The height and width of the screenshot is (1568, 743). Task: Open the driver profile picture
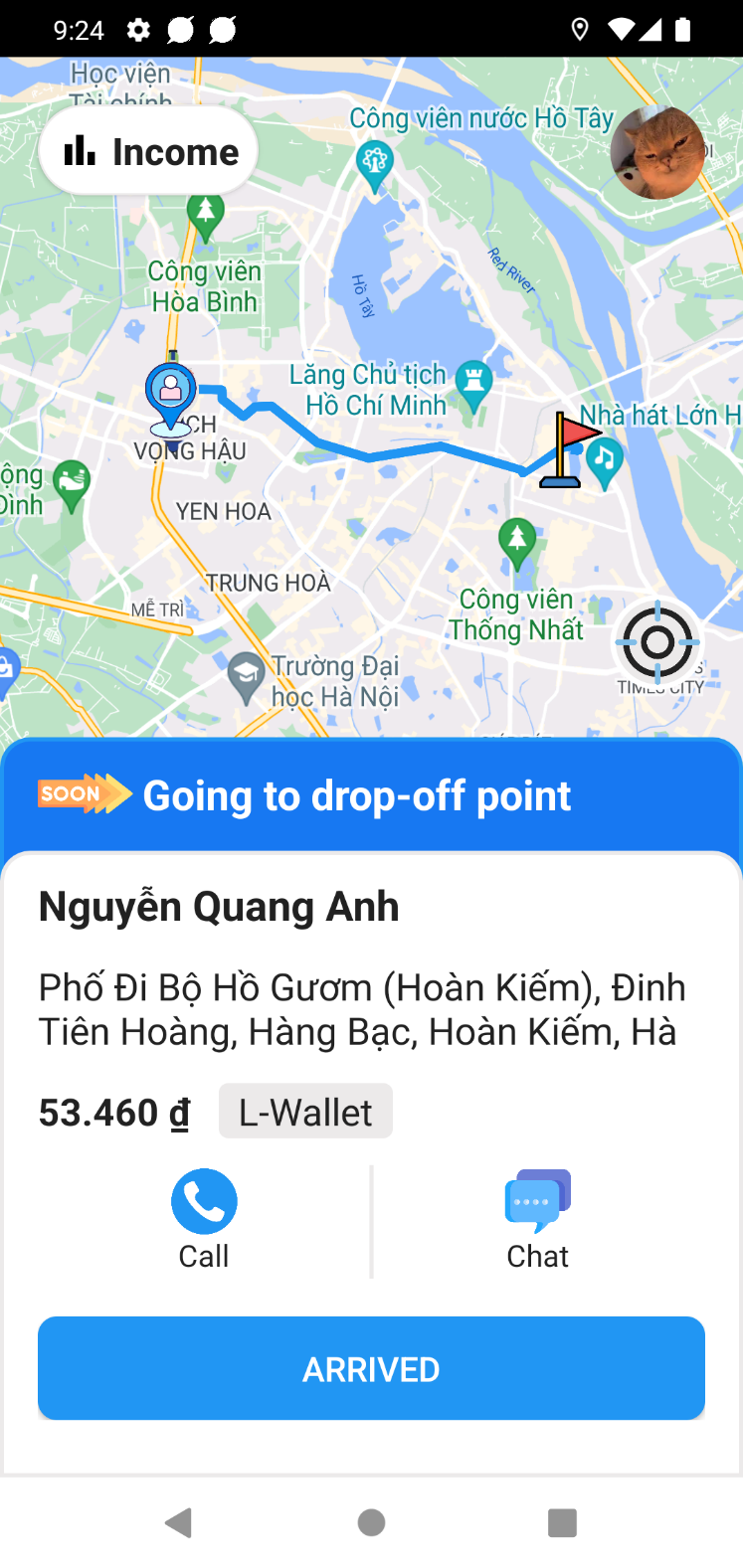coord(657,152)
